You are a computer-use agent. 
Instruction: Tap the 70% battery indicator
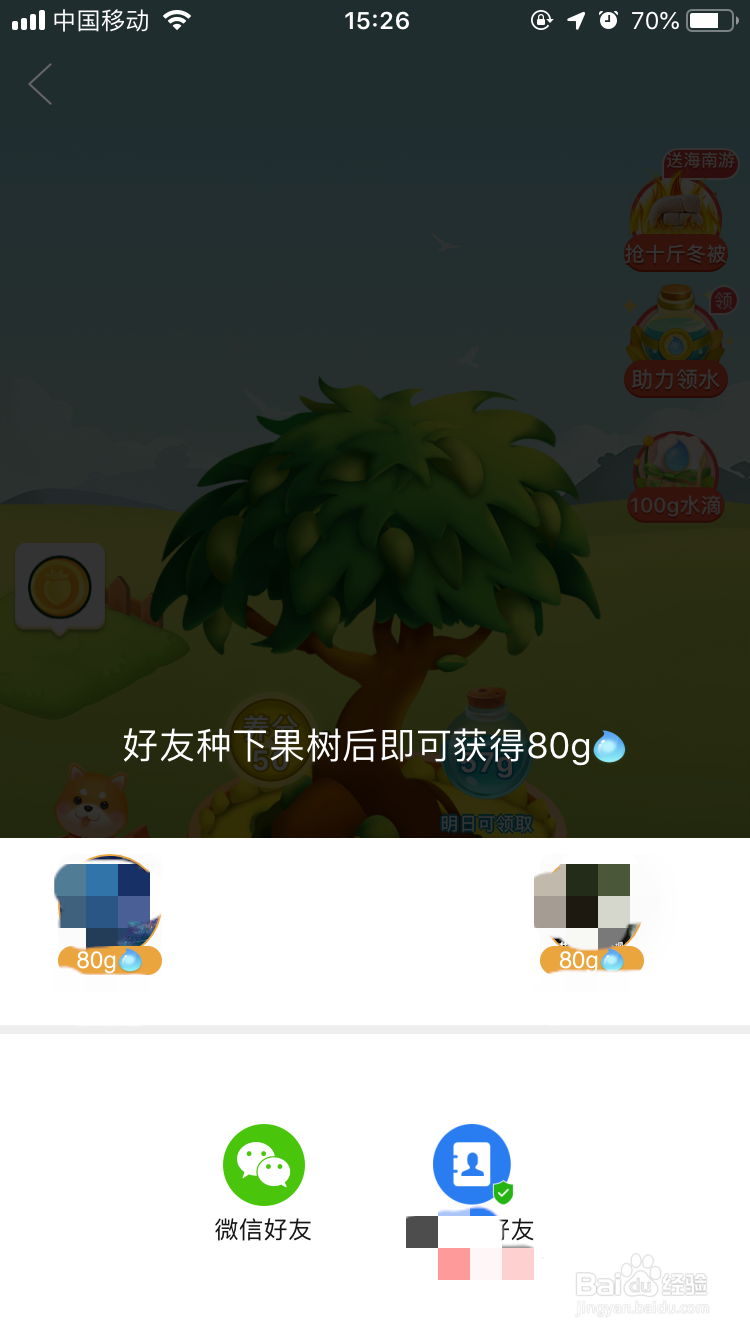(655, 18)
